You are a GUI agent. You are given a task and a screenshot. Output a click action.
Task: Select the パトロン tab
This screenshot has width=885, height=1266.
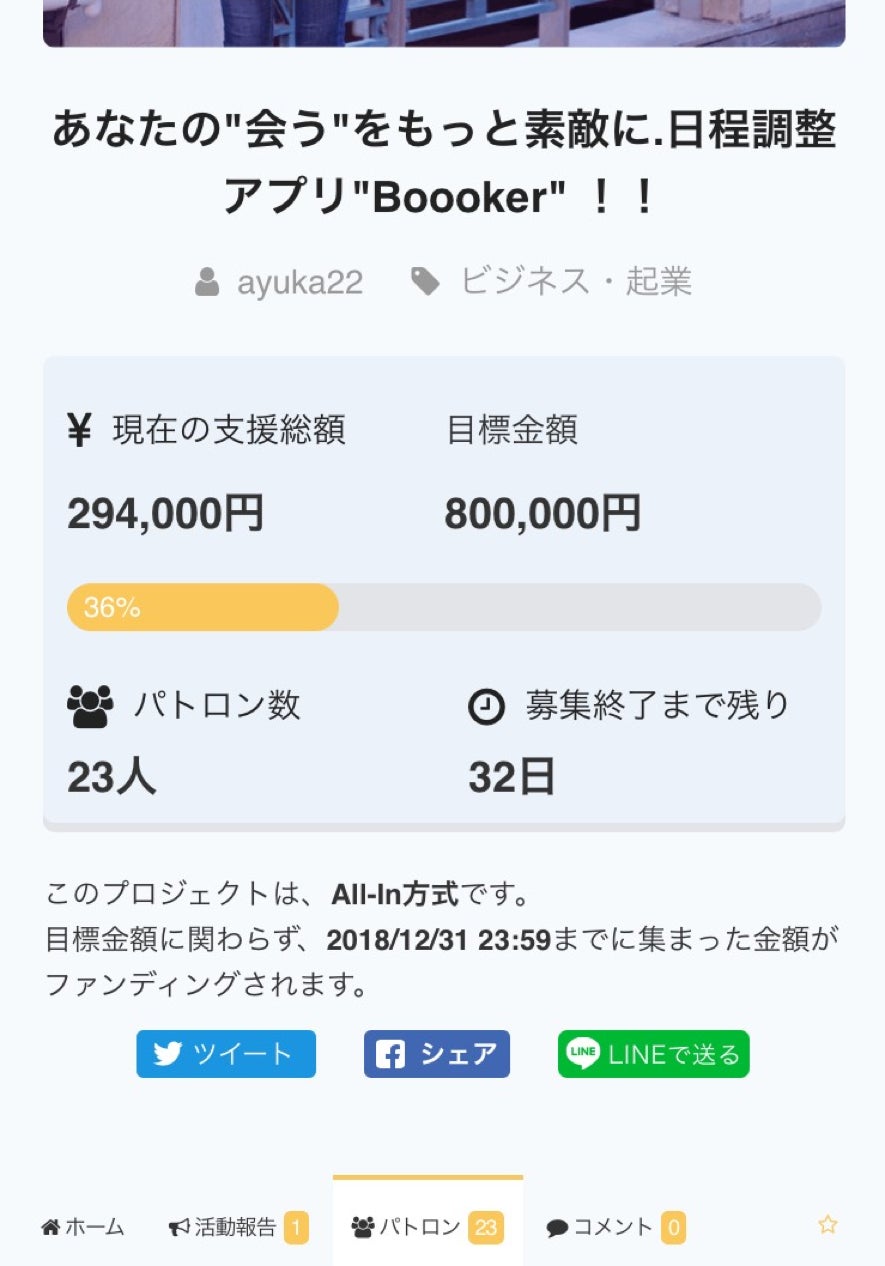[427, 1227]
